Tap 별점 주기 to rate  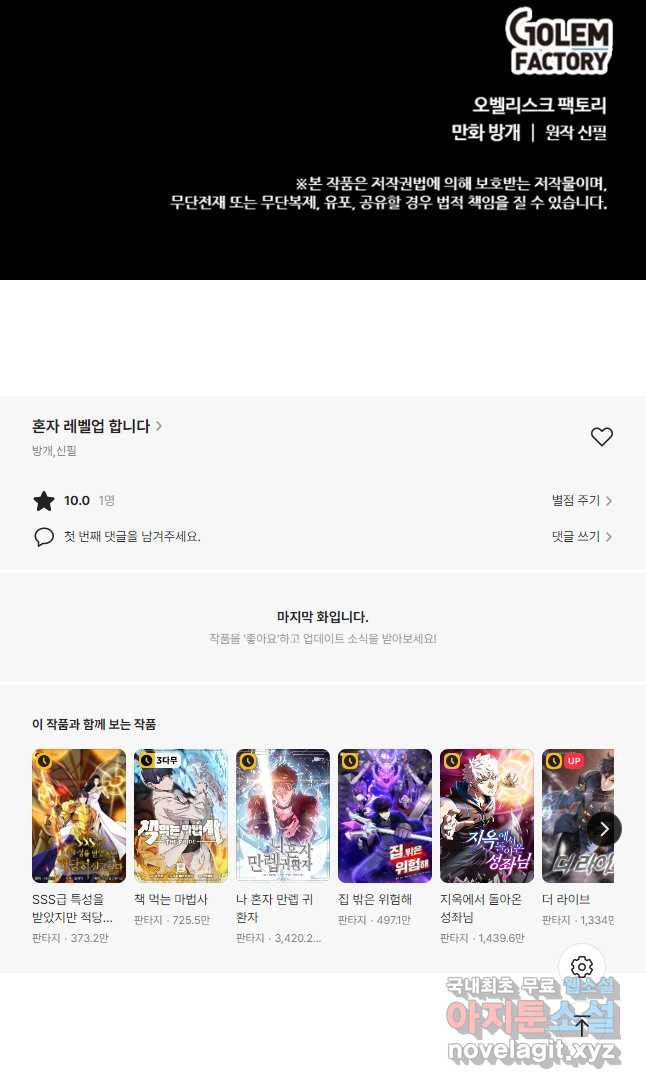tap(581, 500)
